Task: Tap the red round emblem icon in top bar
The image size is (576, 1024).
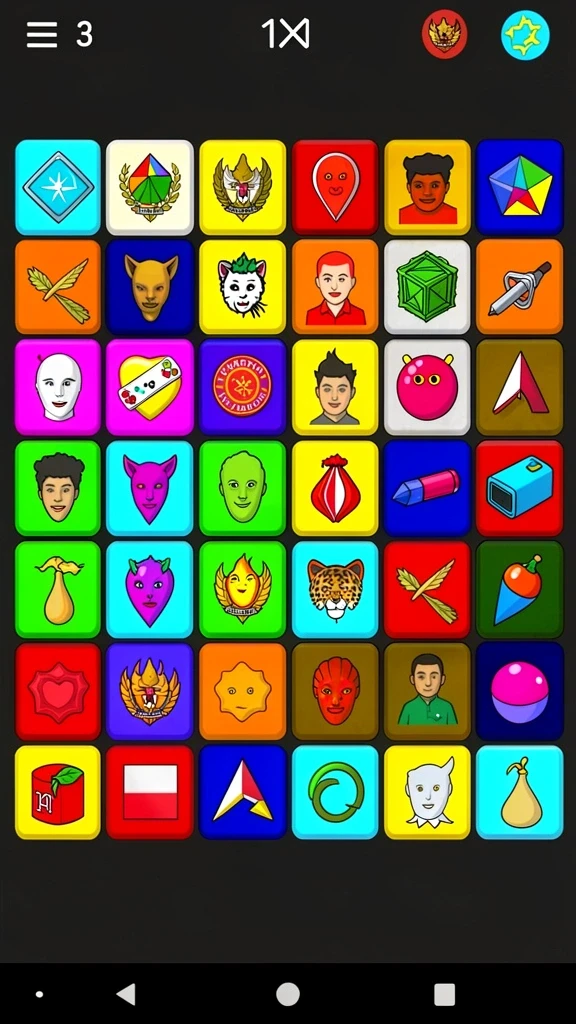Action: tap(444, 34)
